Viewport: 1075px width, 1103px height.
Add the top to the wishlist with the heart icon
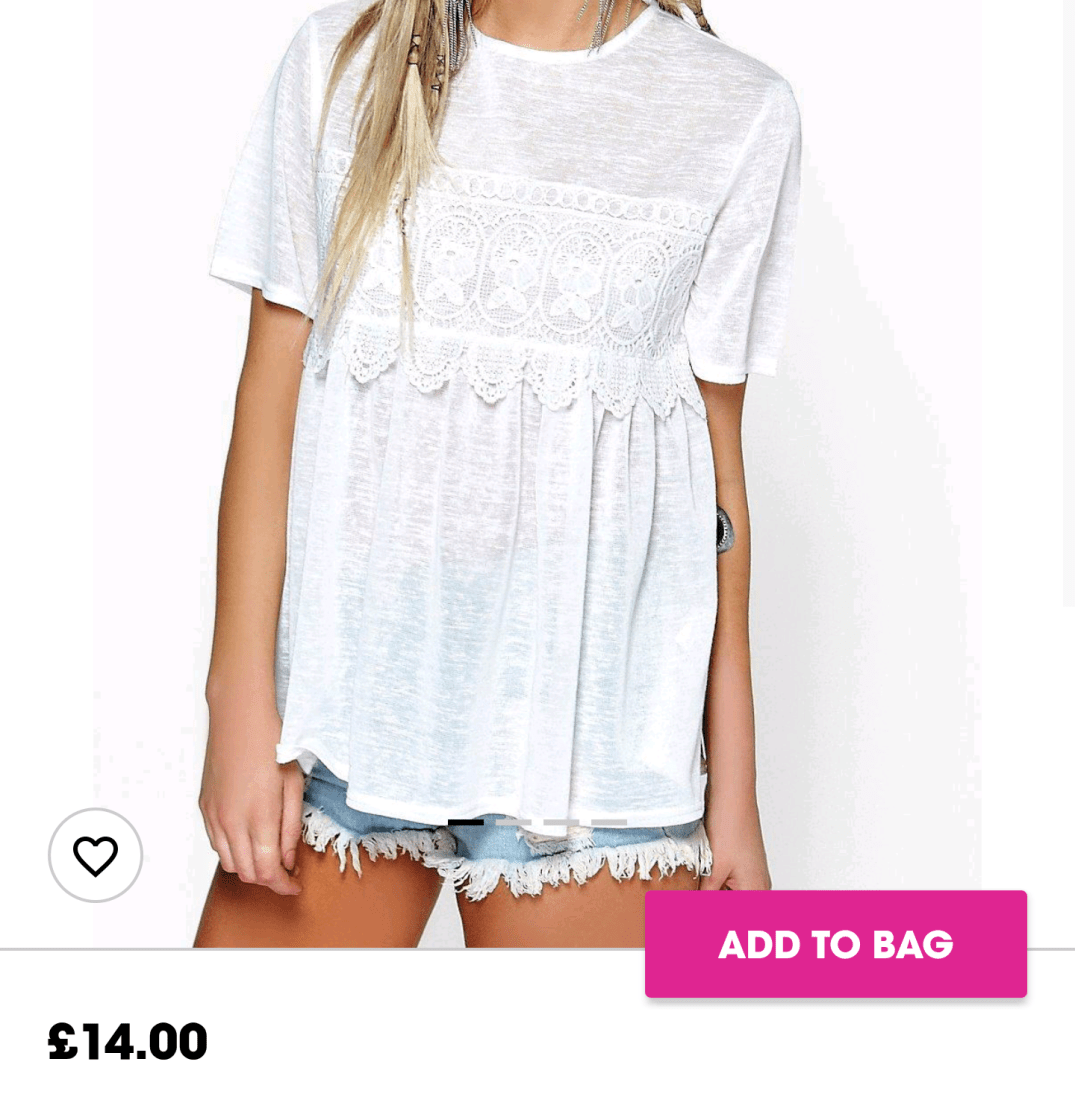tap(95, 855)
